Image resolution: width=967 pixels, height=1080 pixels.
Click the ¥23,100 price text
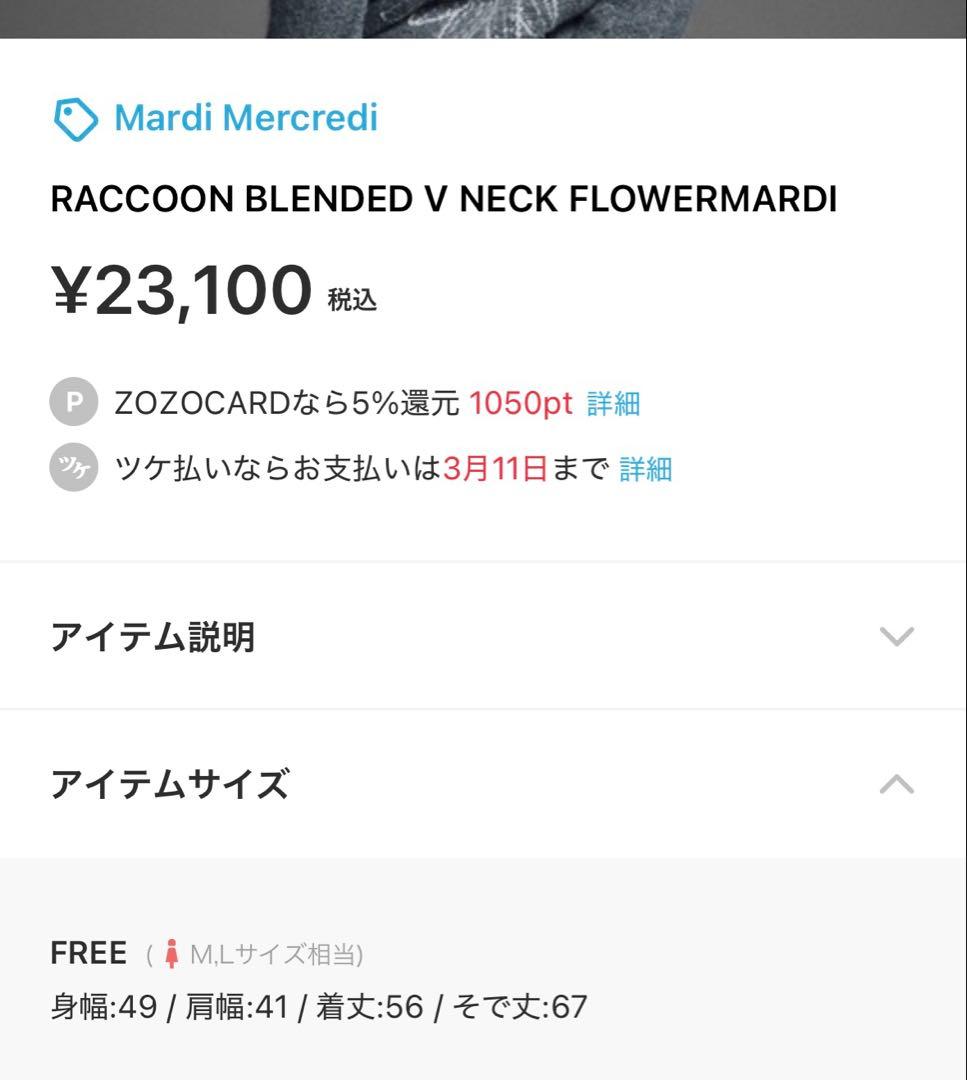180,288
